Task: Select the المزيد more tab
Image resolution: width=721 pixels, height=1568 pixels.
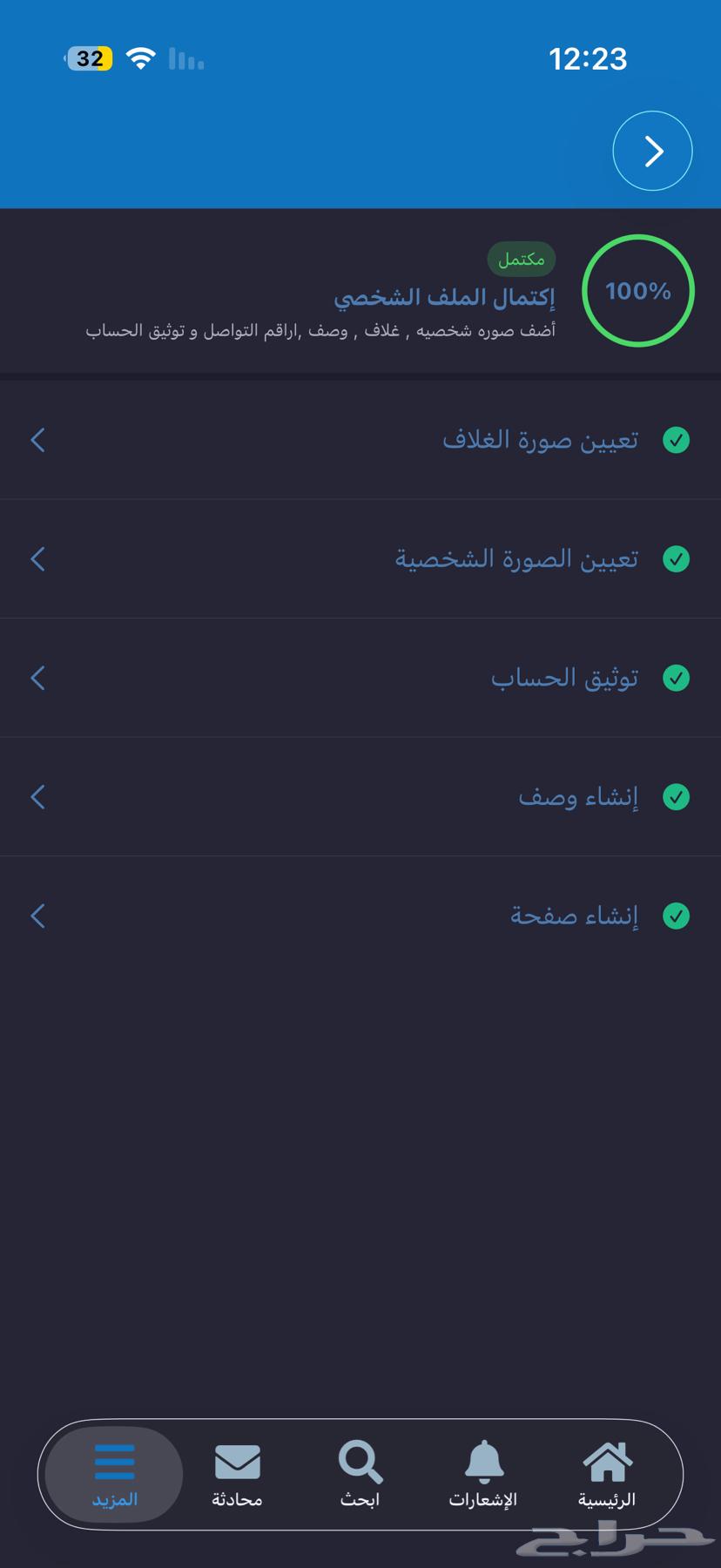Action: pos(115,1474)
